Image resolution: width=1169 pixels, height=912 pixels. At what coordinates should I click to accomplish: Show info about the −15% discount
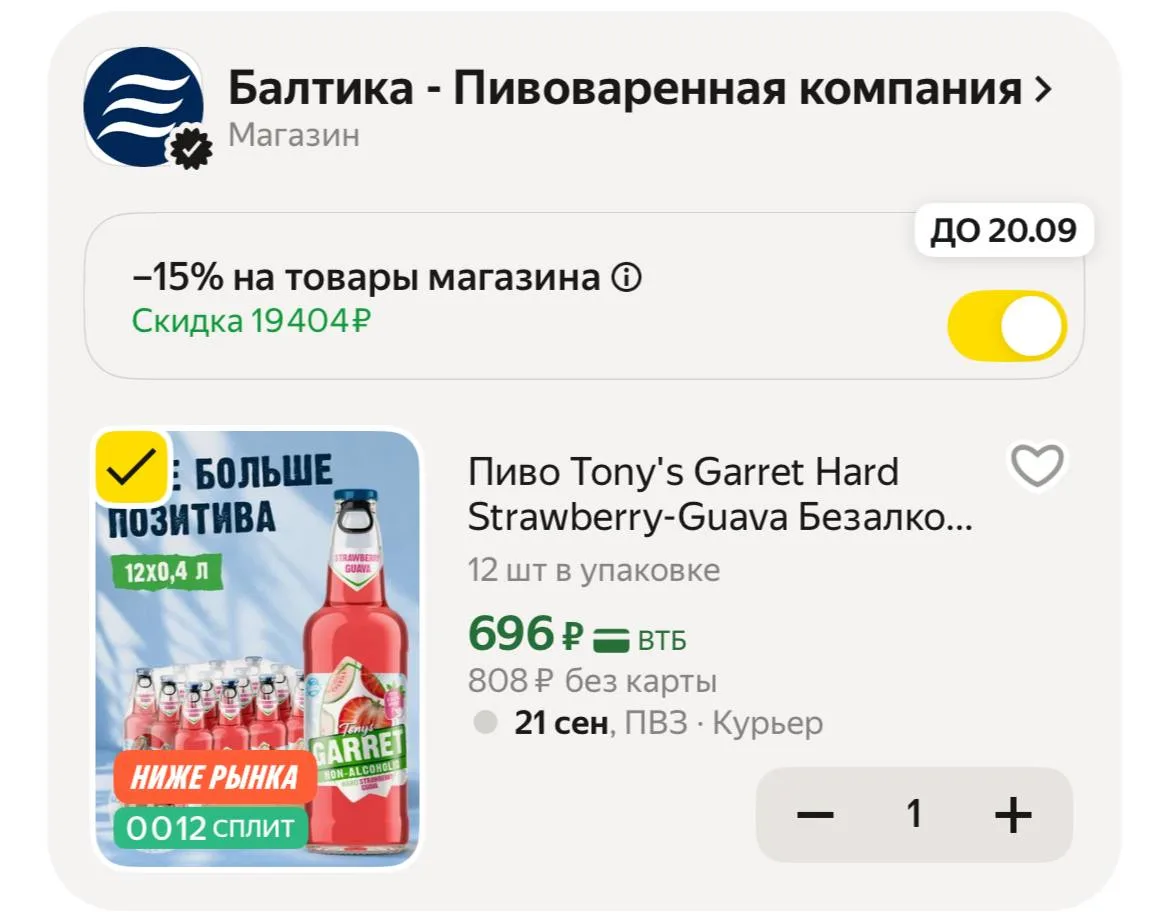click(x=626, y=278)
